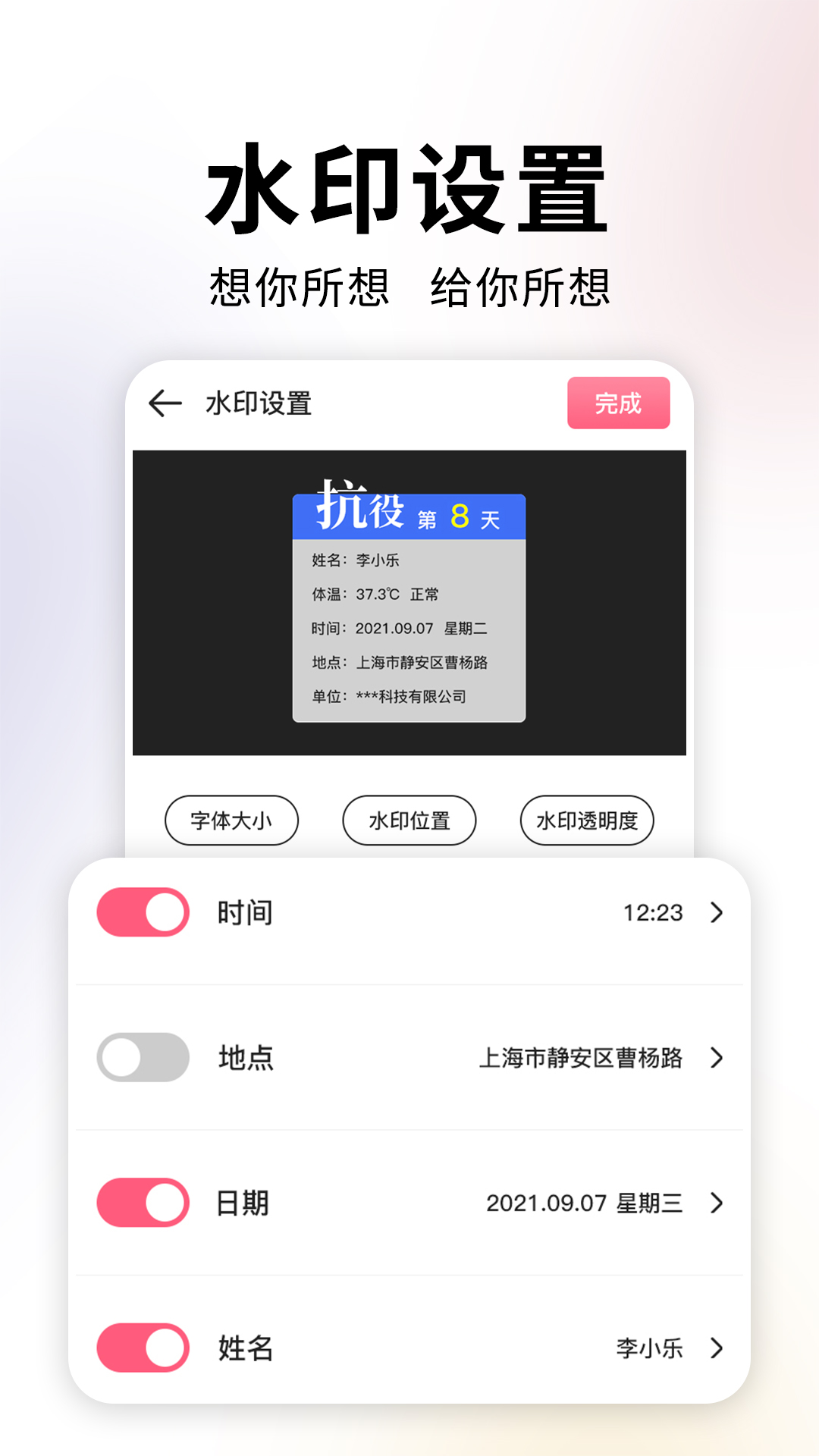Disable the 时间 time watermark toggle
819x1456 pixels.
pyautogui.click(x=141, y=912)
